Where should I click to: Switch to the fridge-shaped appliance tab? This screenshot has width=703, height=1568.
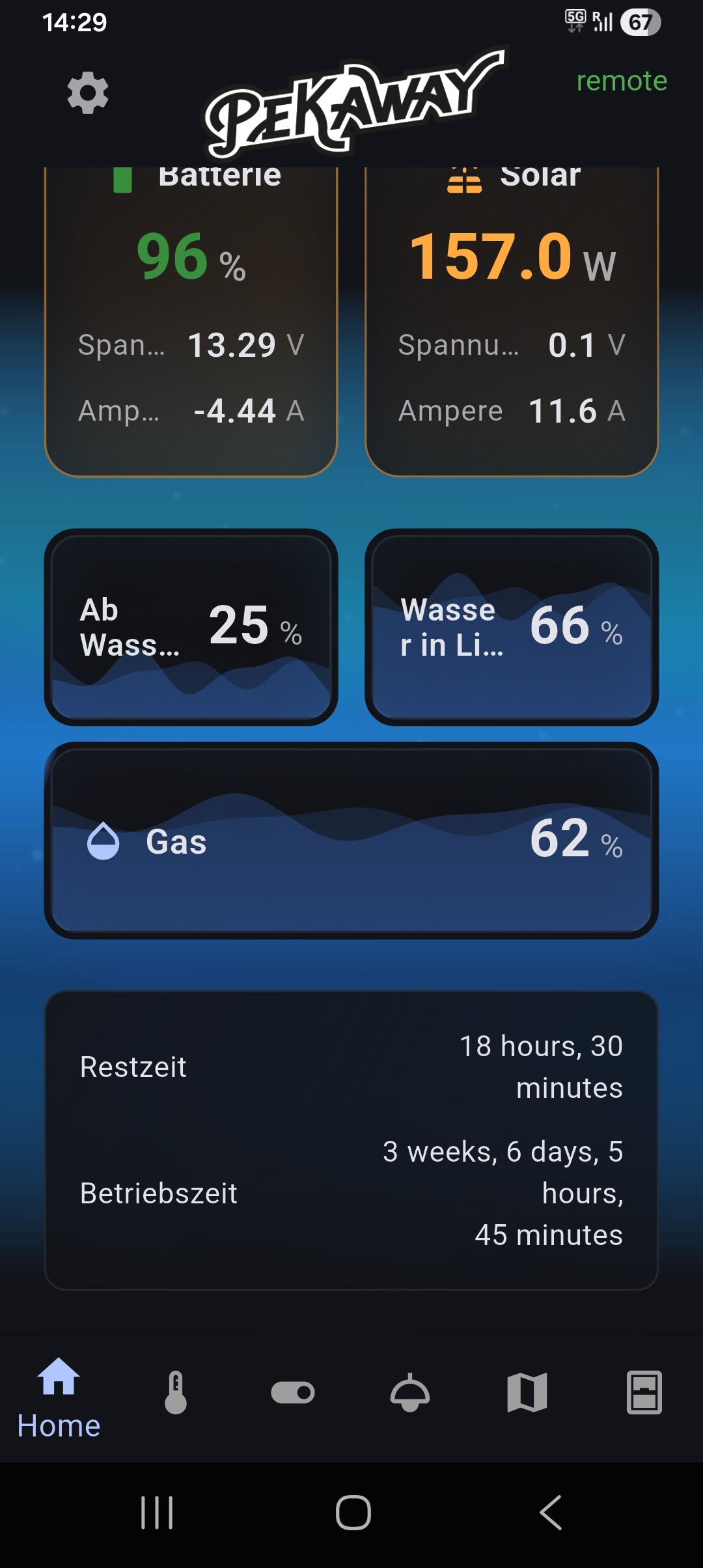tap(644, 1392)
